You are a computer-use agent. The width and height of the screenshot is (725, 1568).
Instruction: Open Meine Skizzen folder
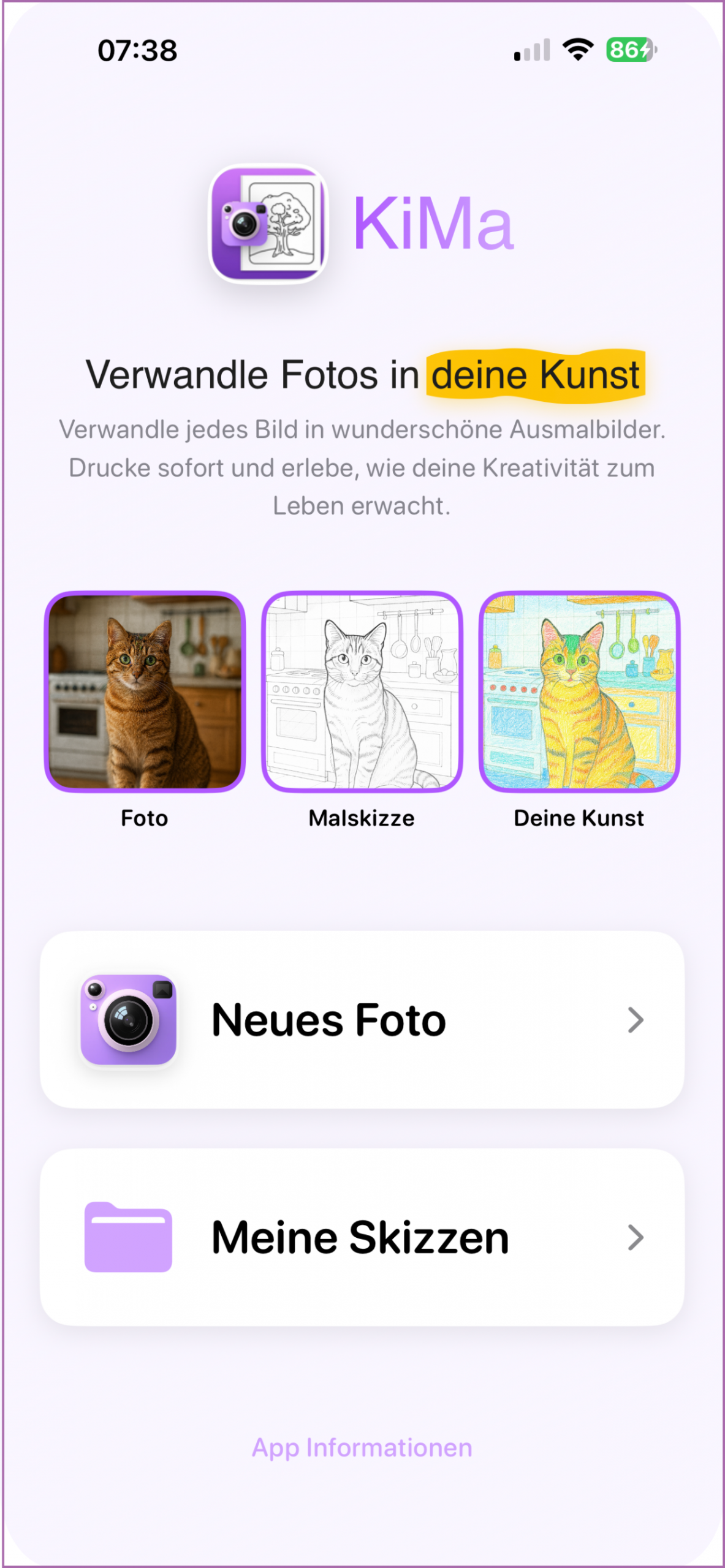pyautogui.click(x=362, y=1237)
